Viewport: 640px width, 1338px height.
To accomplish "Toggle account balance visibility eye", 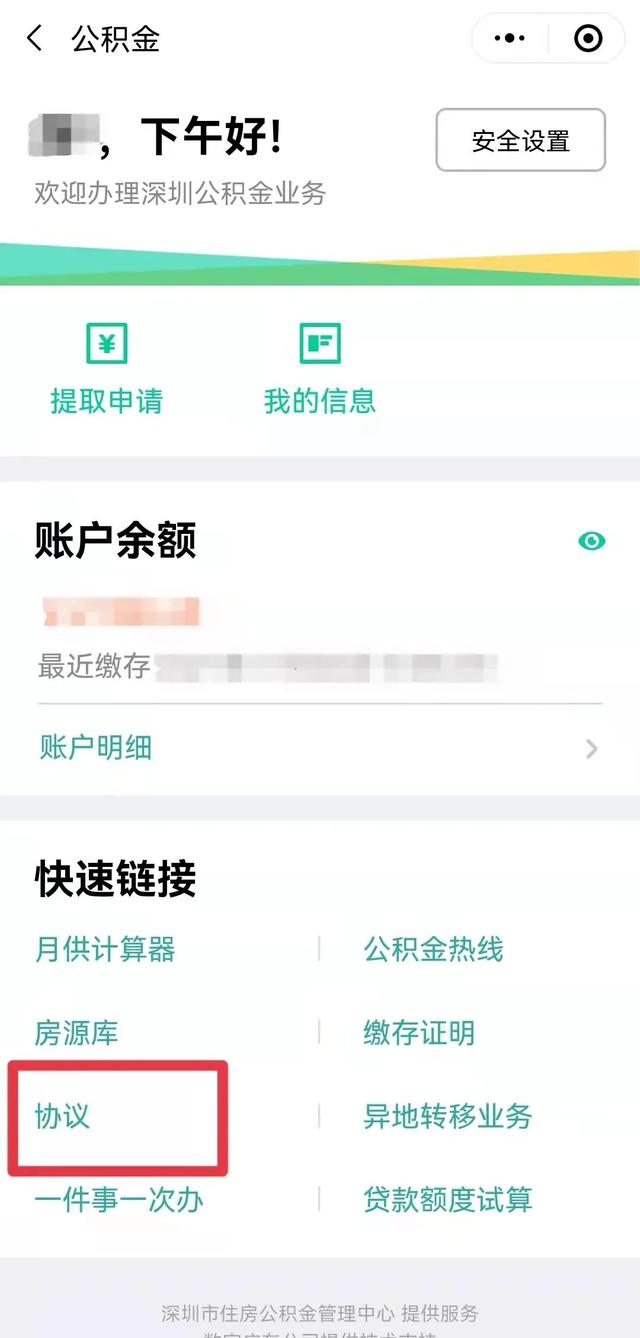I will tap(592, 541).
